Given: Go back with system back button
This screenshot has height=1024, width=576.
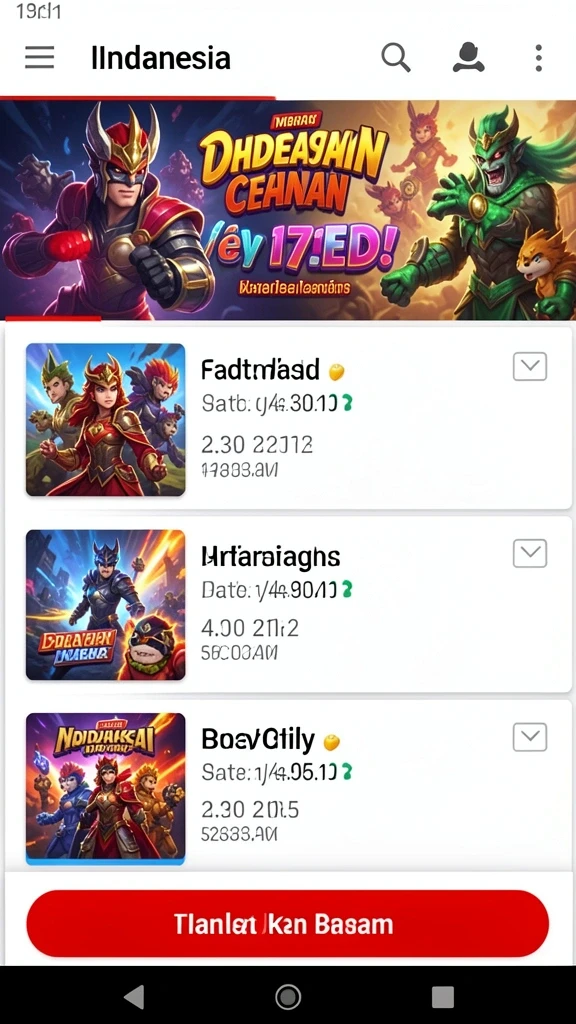Looking at the screenshot, I should tap(135, 997).
